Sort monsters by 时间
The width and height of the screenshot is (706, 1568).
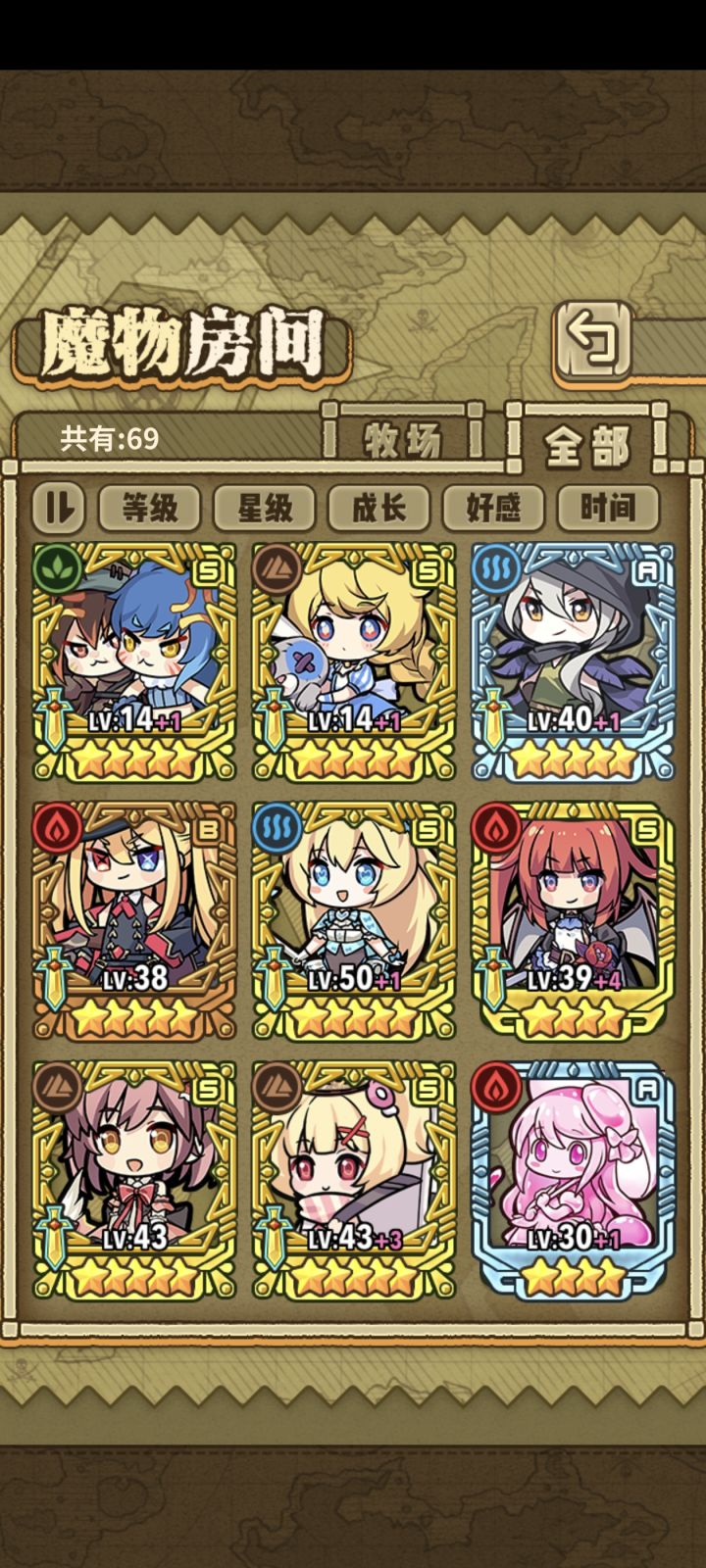[x=608, y=508]
